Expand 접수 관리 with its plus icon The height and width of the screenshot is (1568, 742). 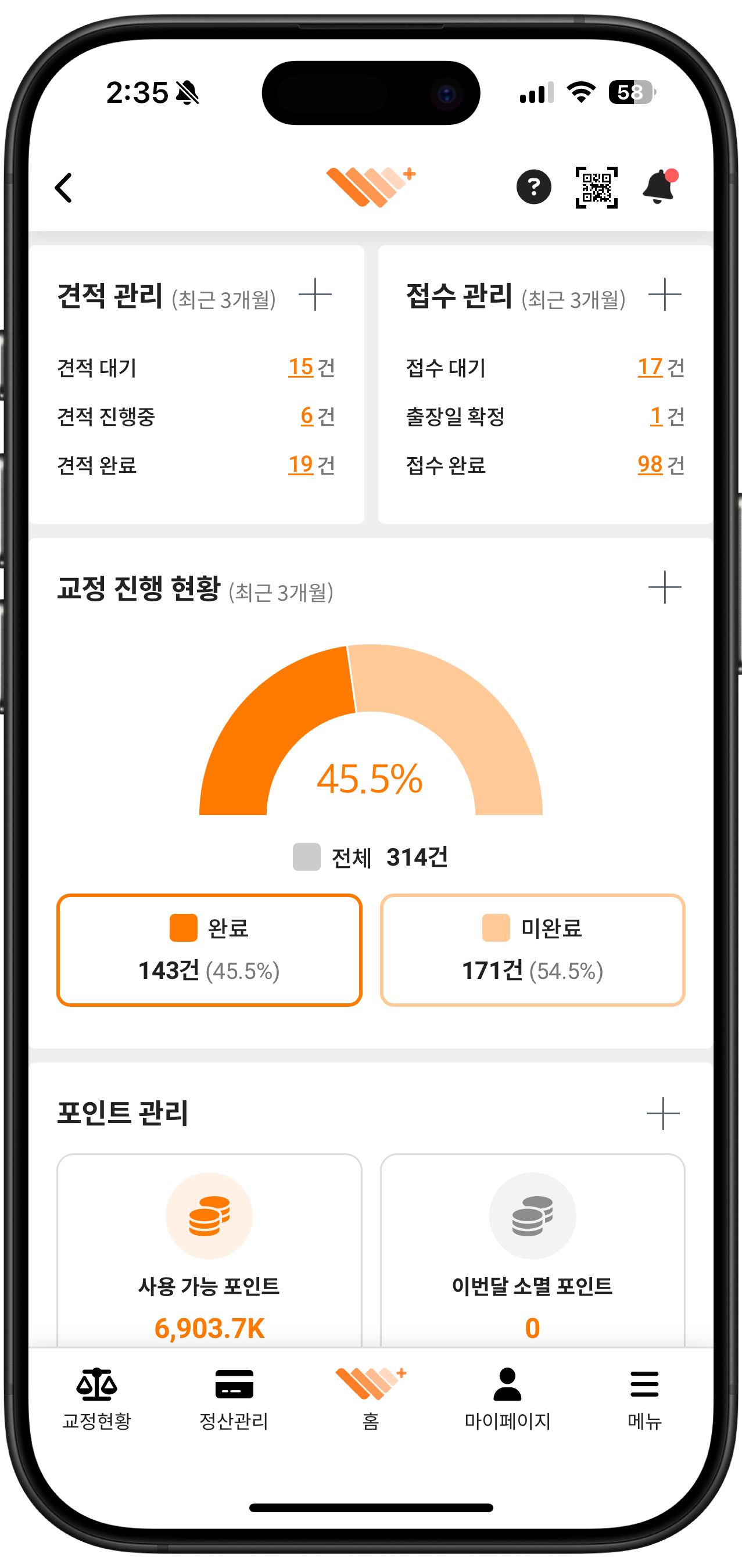[x=664, y=295]
